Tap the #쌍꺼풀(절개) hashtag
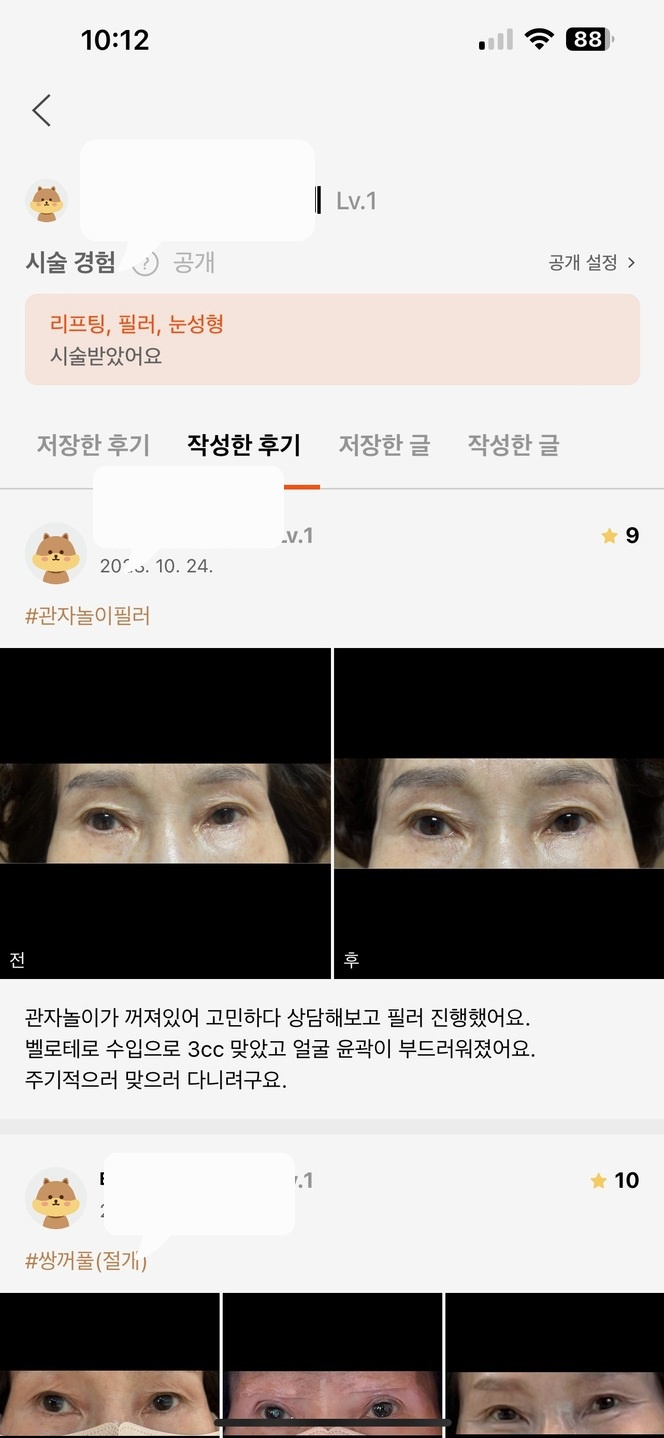This screenshot has height=1438, width=664. pyautogui.click(x=85, y=1261)
